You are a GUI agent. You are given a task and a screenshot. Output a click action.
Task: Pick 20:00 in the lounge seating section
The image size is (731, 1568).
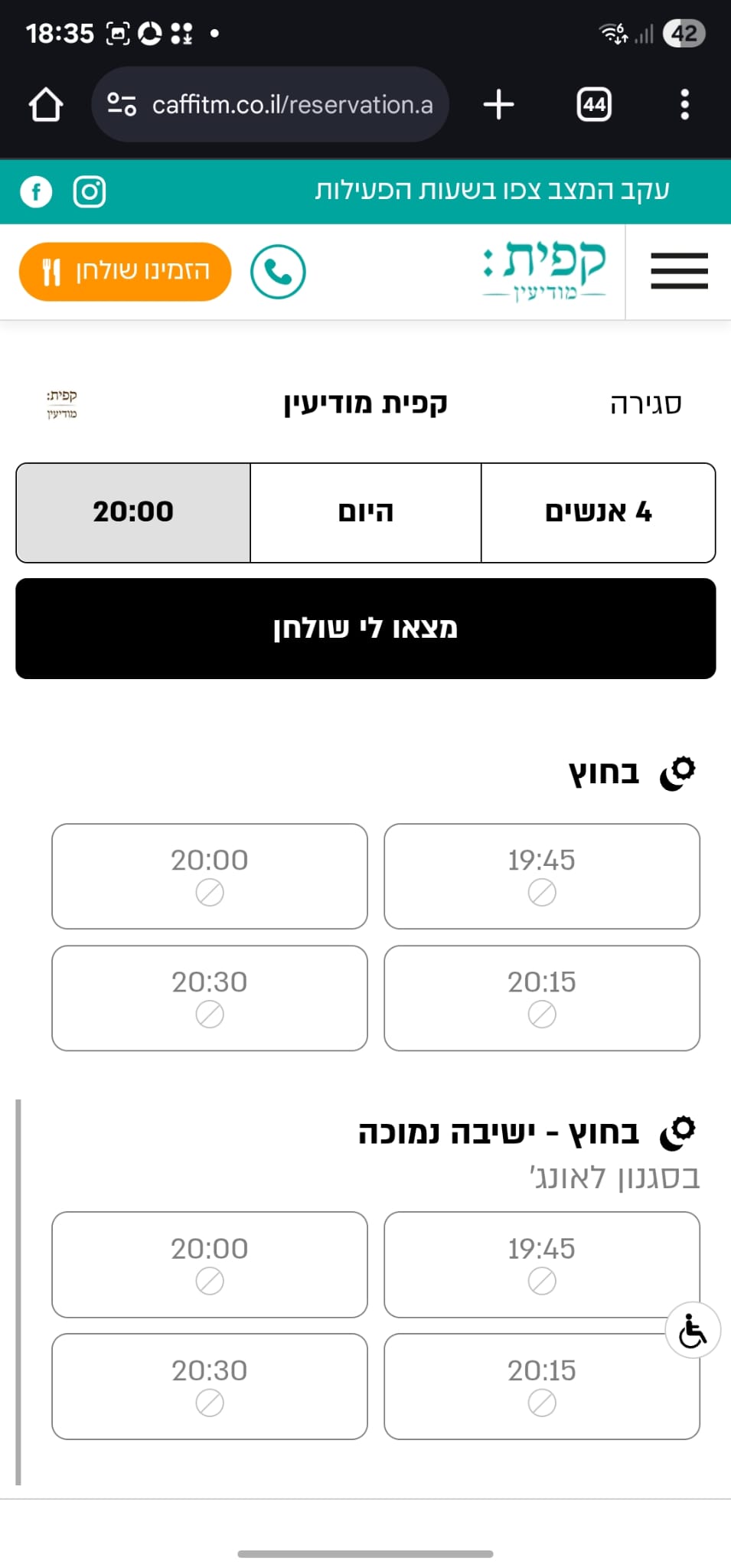tap(210, 1264)
